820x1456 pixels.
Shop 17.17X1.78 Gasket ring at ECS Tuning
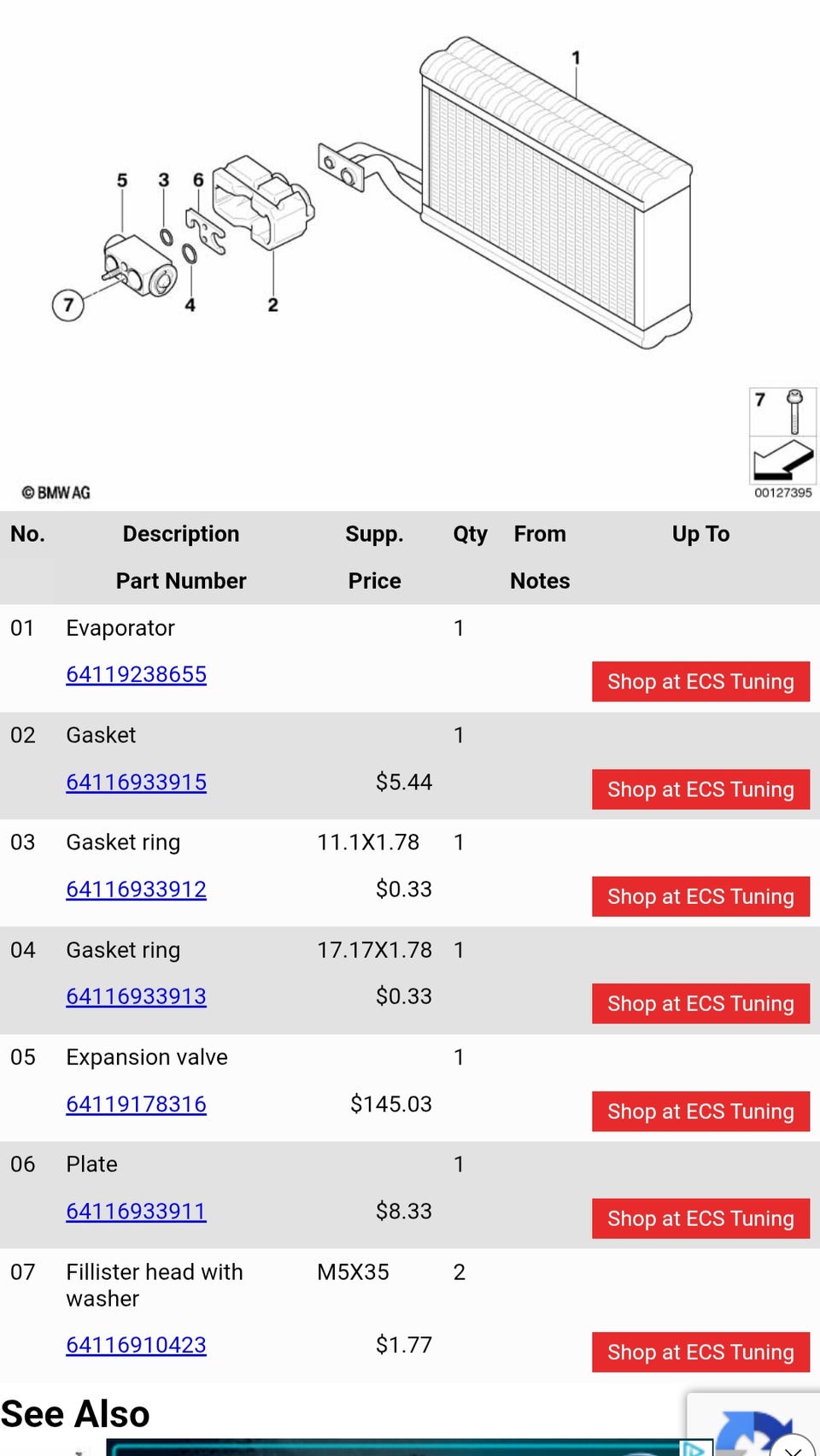[x=700, y=1003]
